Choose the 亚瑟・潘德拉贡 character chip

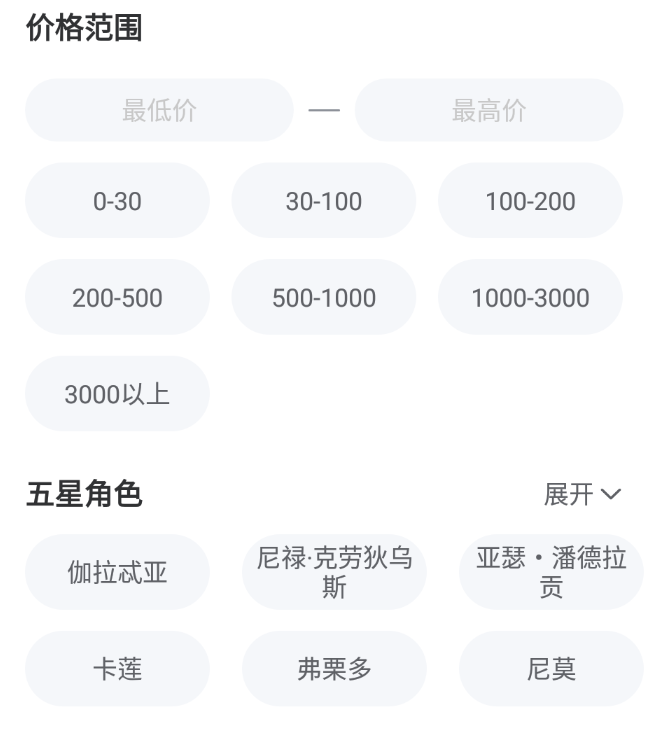[x=551, y=572]
